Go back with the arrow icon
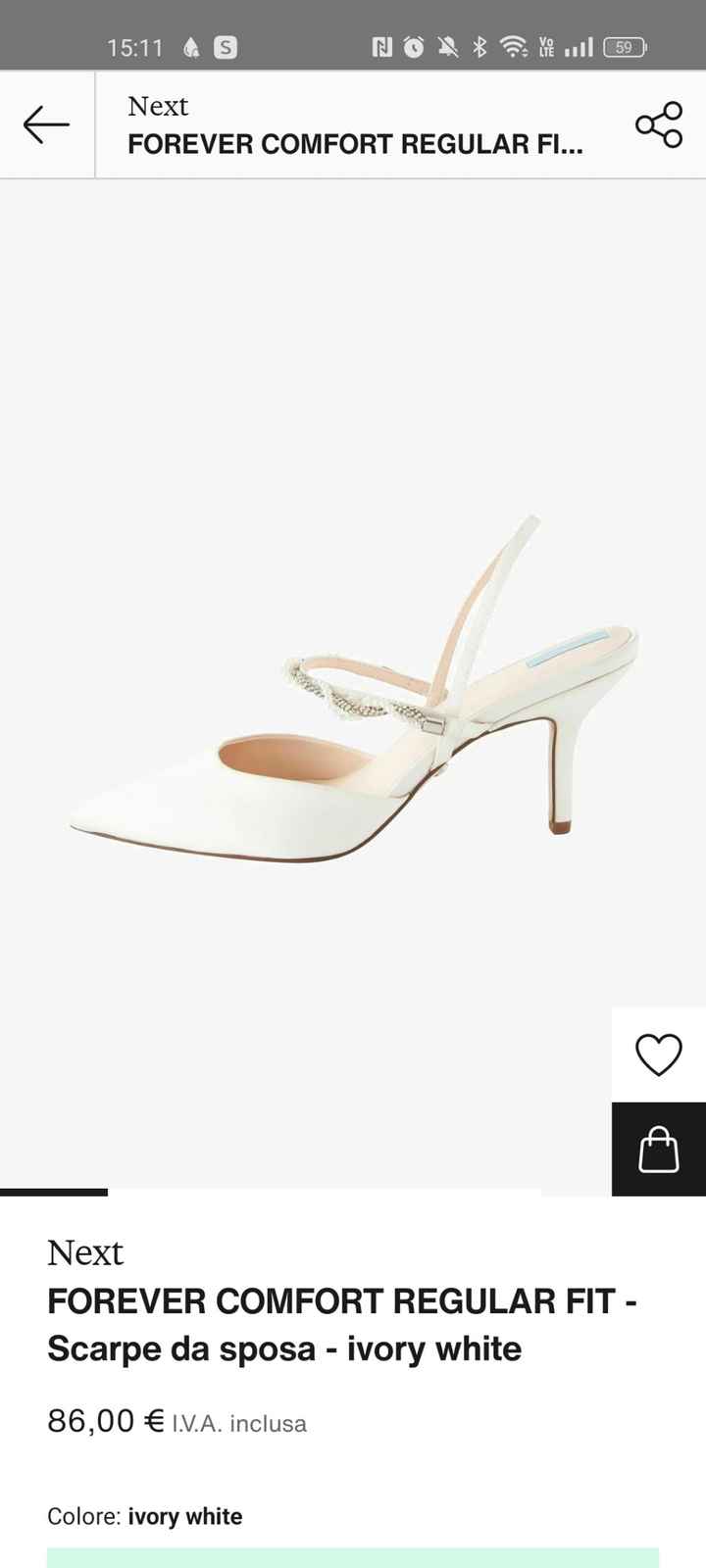Viewport: 706px width, 1568px height. pos(45,124)
